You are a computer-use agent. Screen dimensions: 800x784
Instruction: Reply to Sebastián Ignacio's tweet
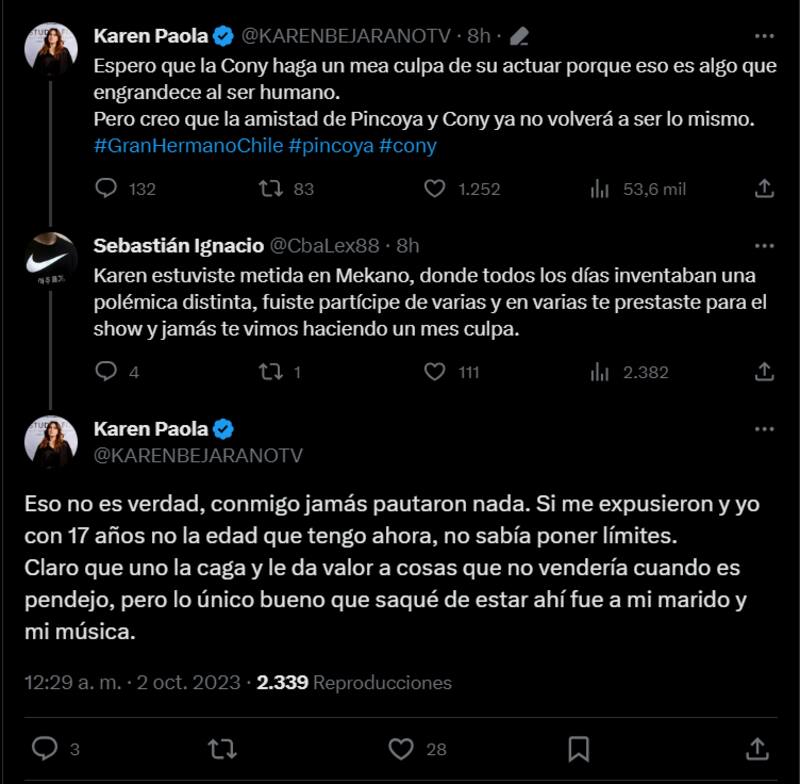106,372
